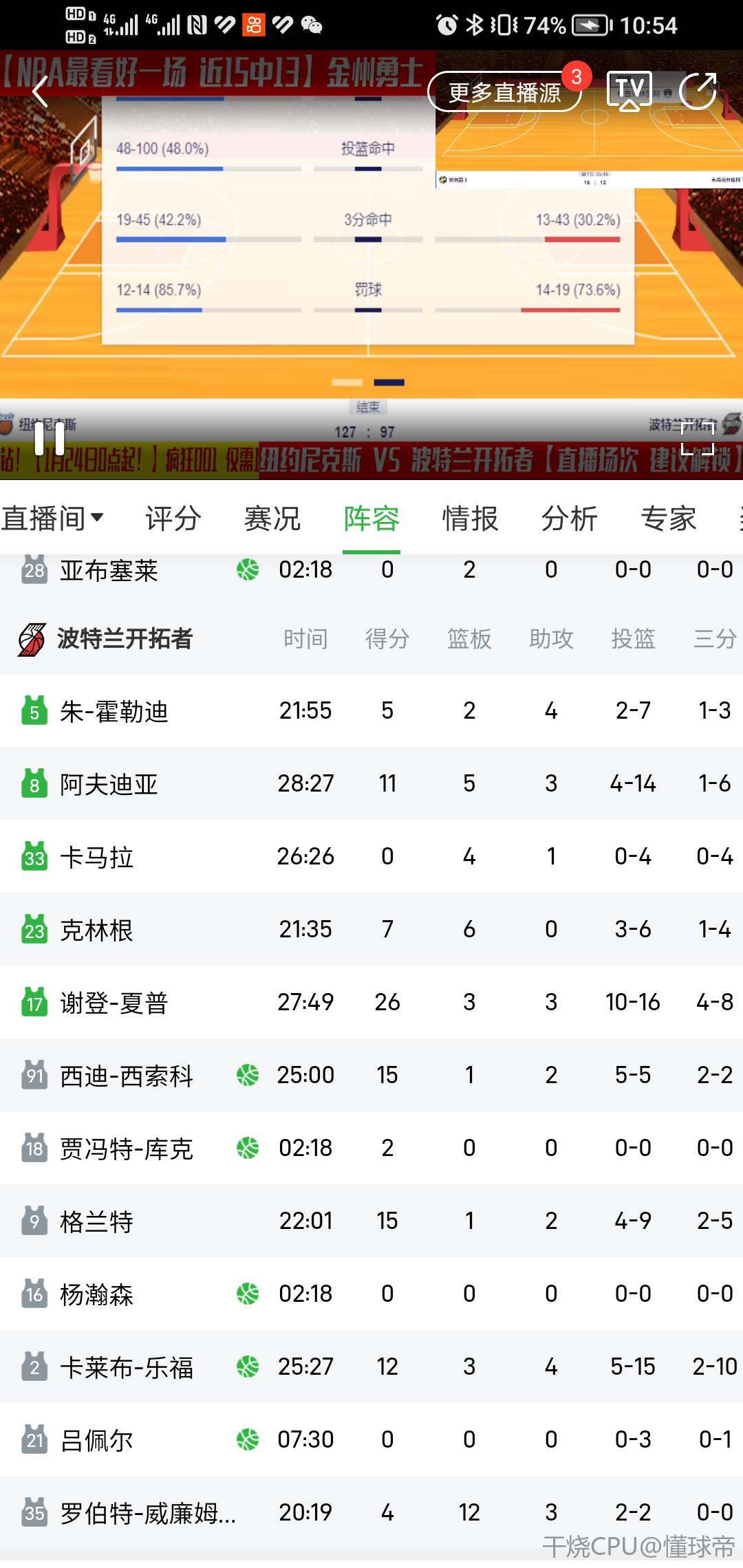Share this match stream
This screenshot has height=1568, width=743.
(x=698, y=91)
